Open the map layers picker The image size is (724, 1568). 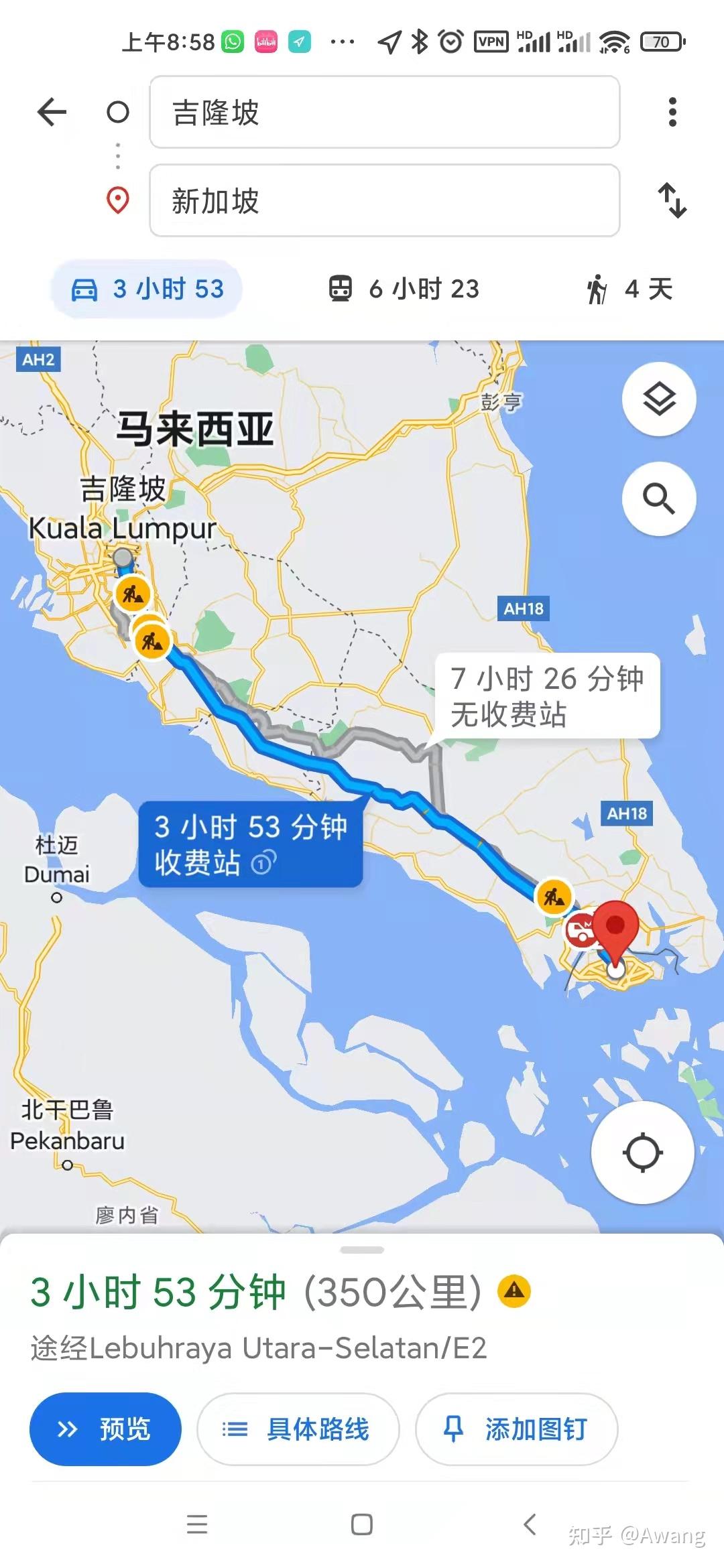pyautogui.click(x=658, y=398)
